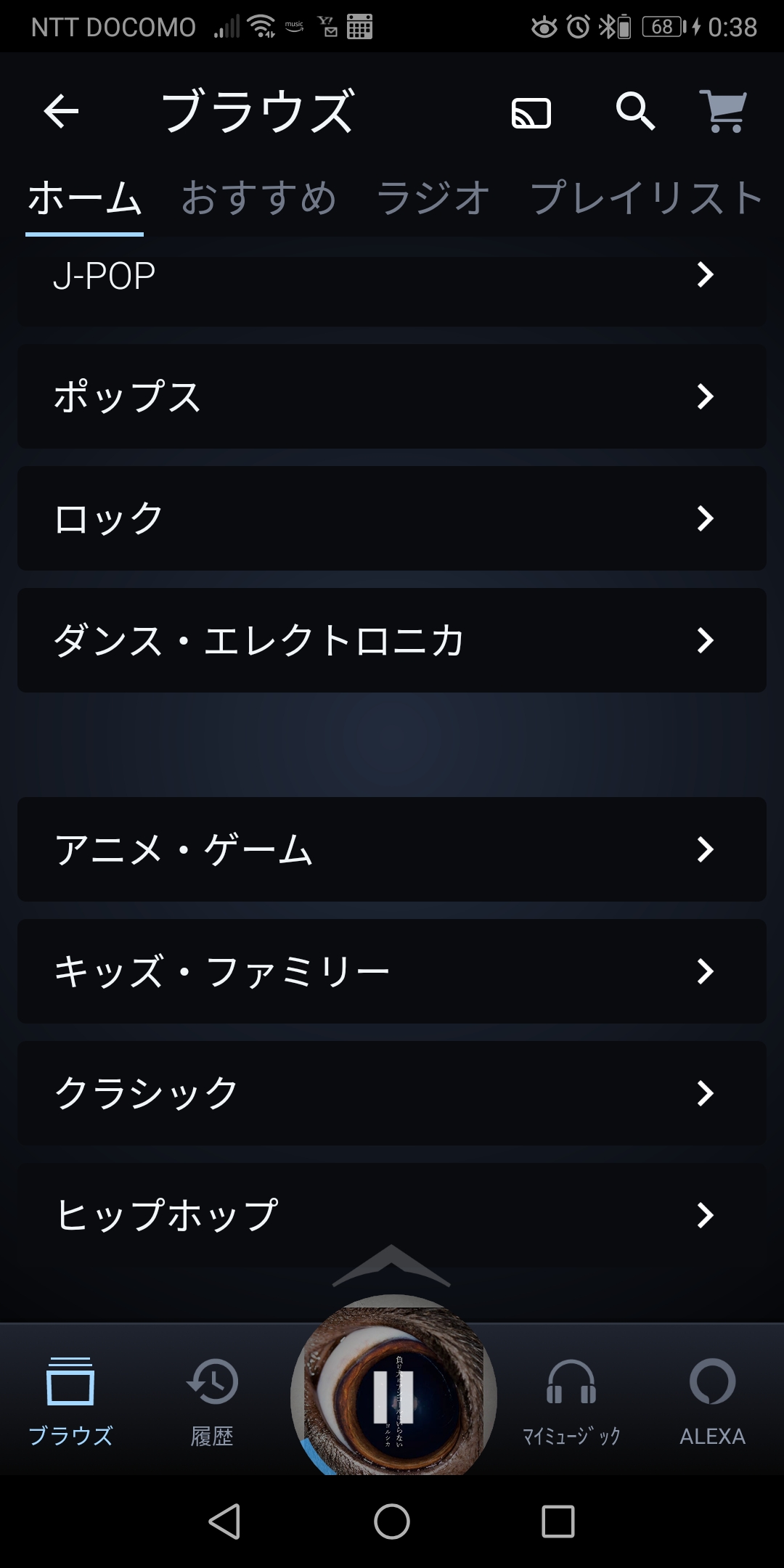The width and height of the screenshot is (784, 1568).
Task: Open the ロック genre
Action: click(x=392, y=518)
